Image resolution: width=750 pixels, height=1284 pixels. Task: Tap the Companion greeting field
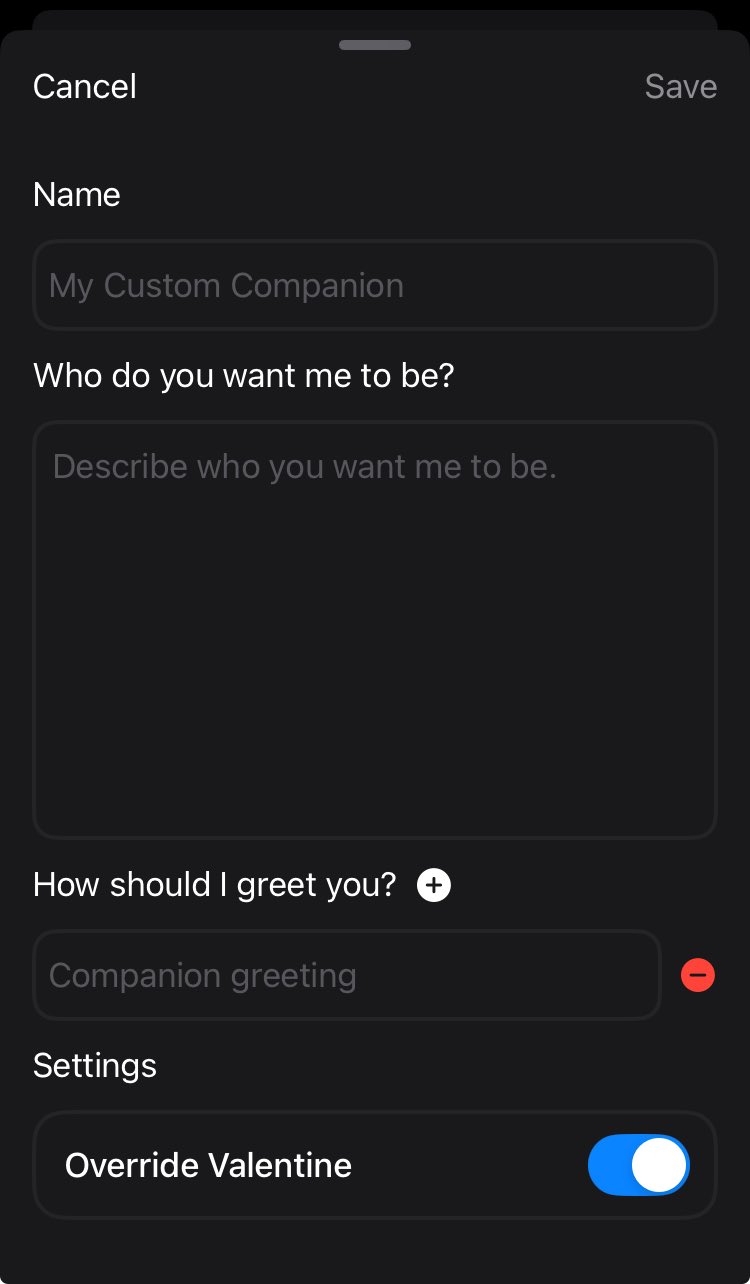347,975
